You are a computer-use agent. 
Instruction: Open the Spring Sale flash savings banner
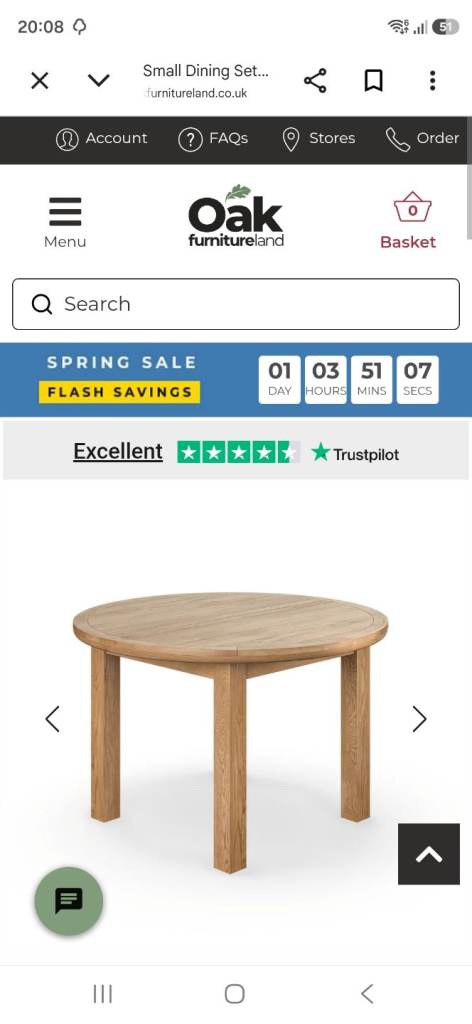tap(236, 380)
